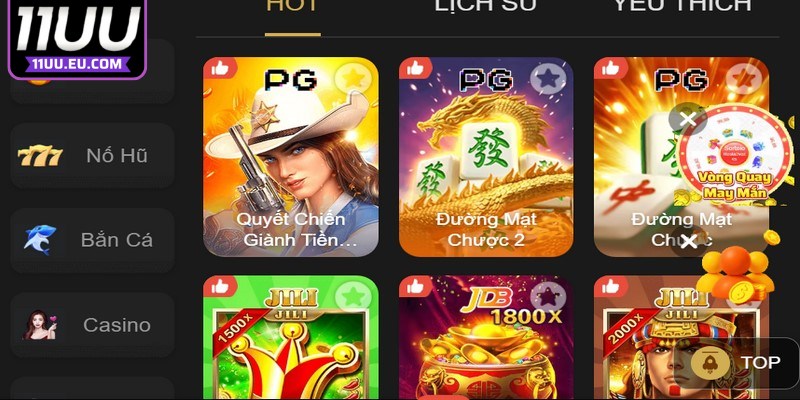Open the Yêu Thích tab
The width and height of the screenshot is (800, 400).
tap(681, 8)
